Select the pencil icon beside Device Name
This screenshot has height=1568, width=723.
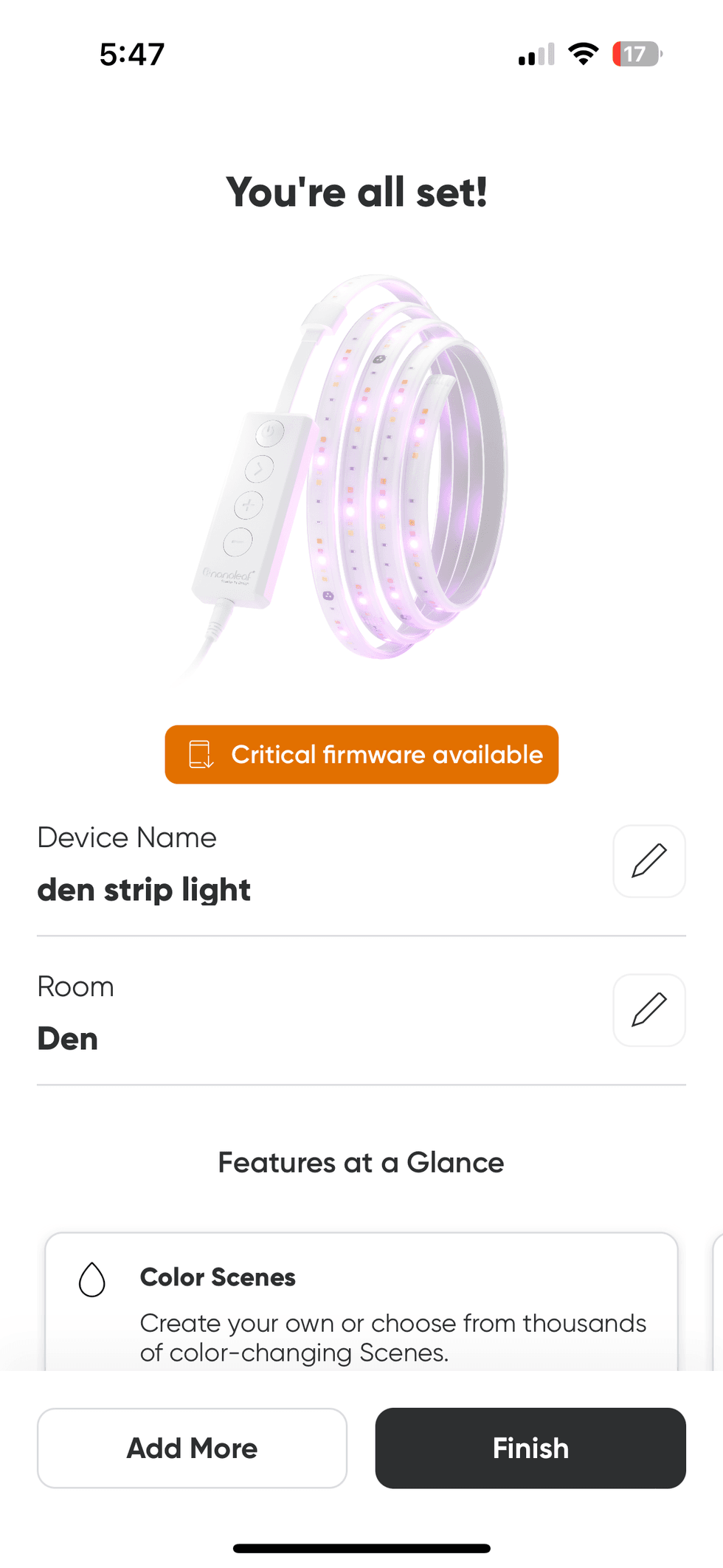tap(648, 861)
